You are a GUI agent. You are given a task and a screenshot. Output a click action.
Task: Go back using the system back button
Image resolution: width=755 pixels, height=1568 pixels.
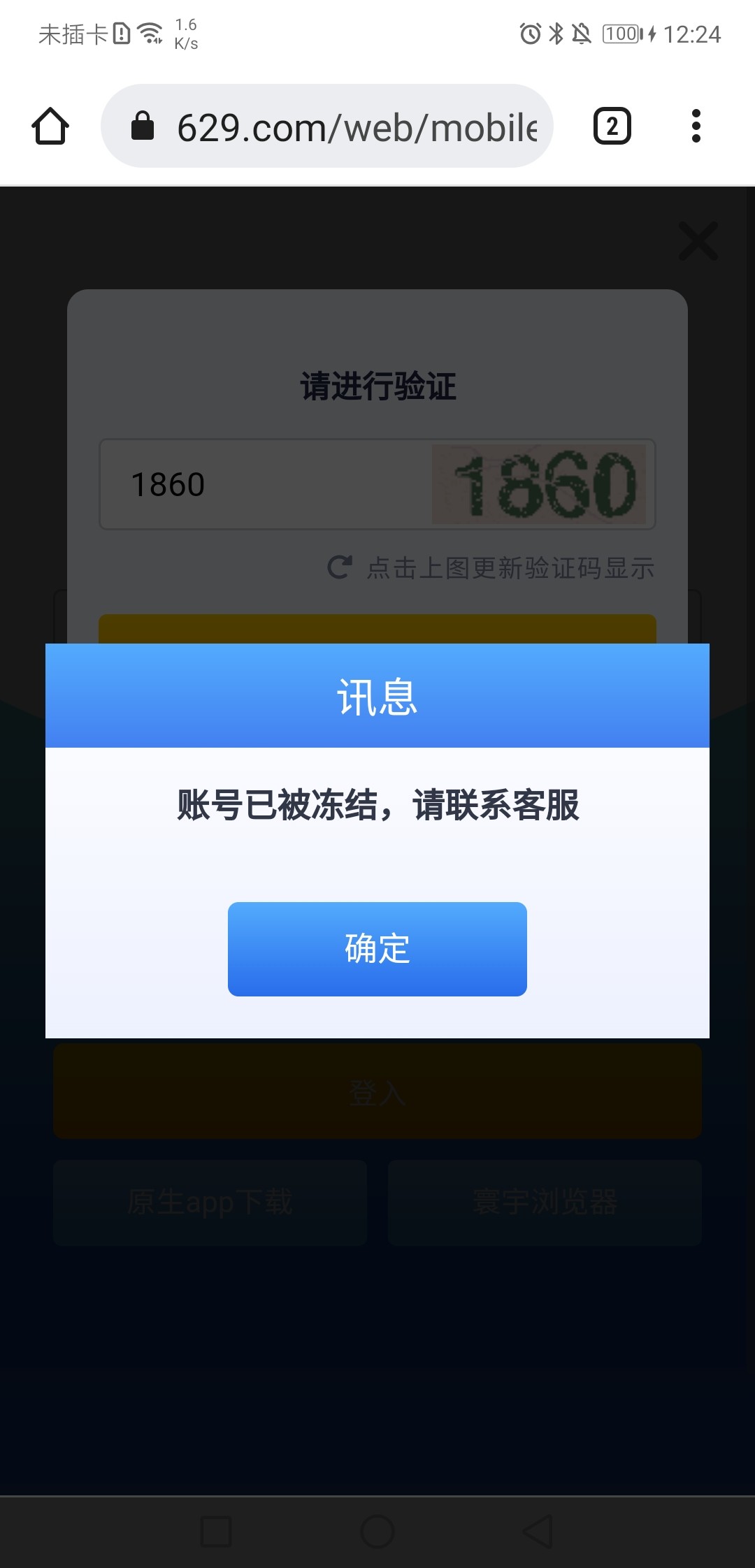[x=538, y=1532]
